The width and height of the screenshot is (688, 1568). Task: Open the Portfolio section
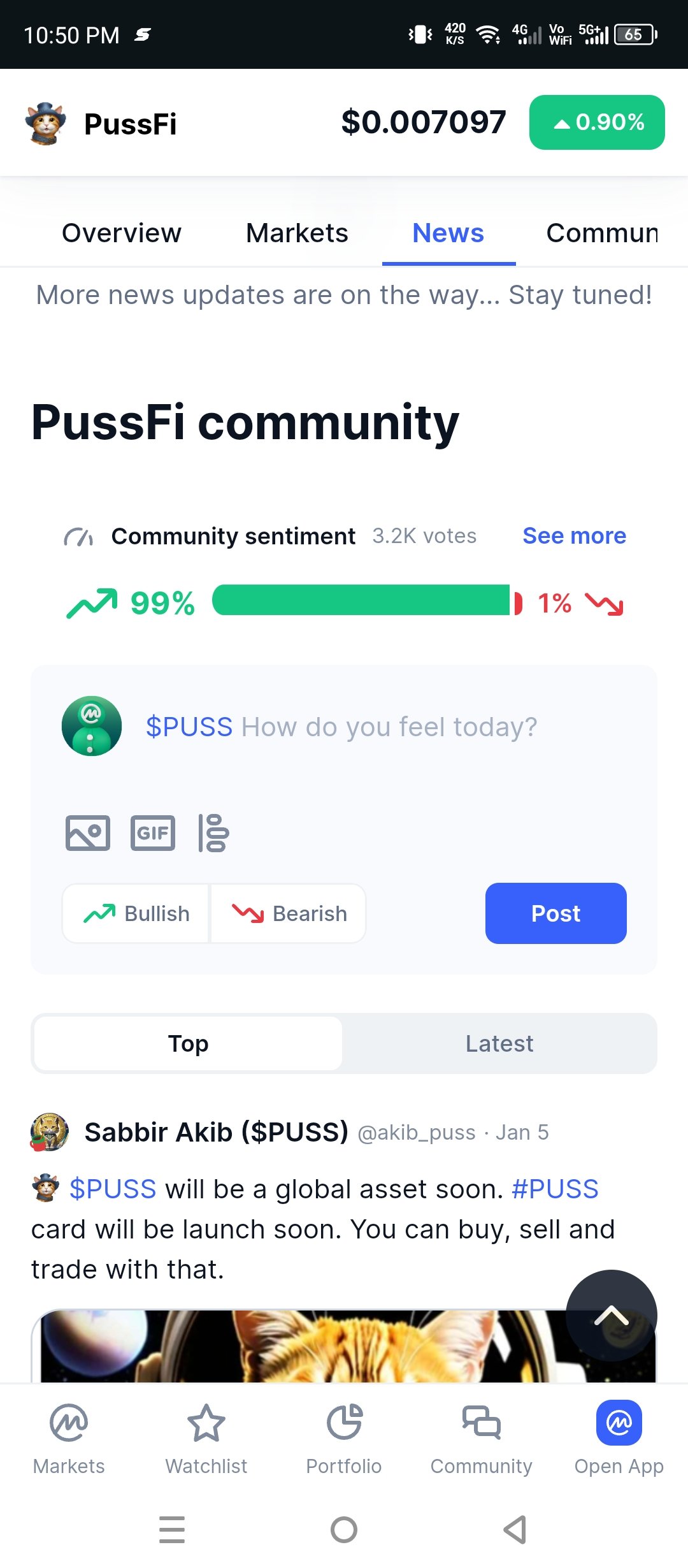[344, 1439]
